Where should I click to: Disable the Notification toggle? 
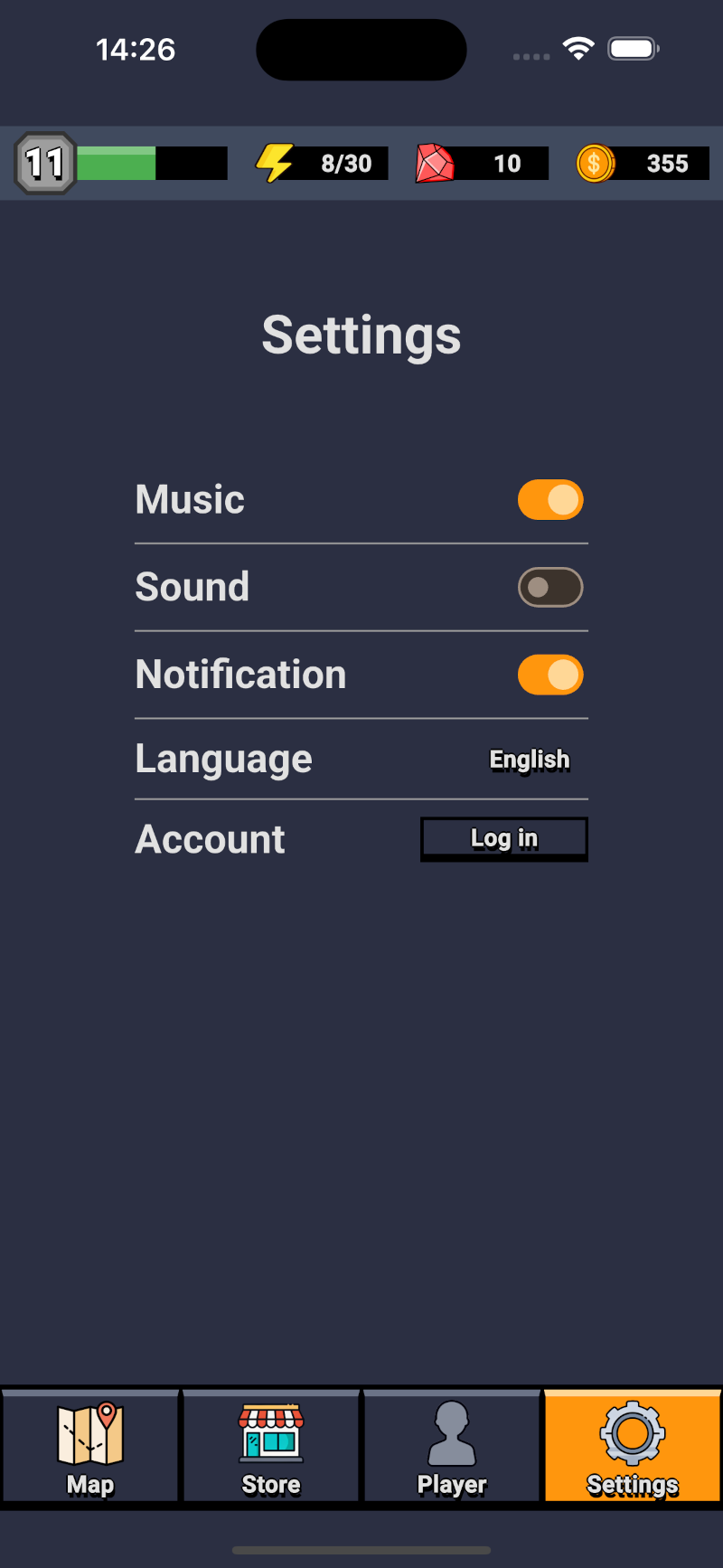550,675
